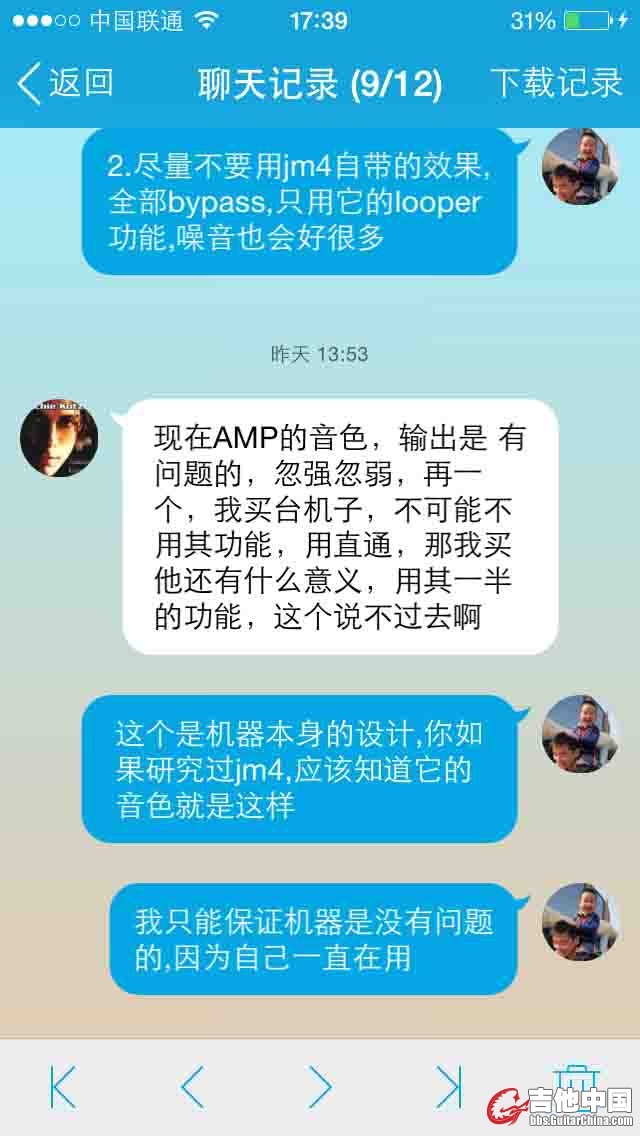Image resolution: width=640 pixels, height=1136 pixels.
Task: Go back using the 返回 button
Action: coord(66,83)
